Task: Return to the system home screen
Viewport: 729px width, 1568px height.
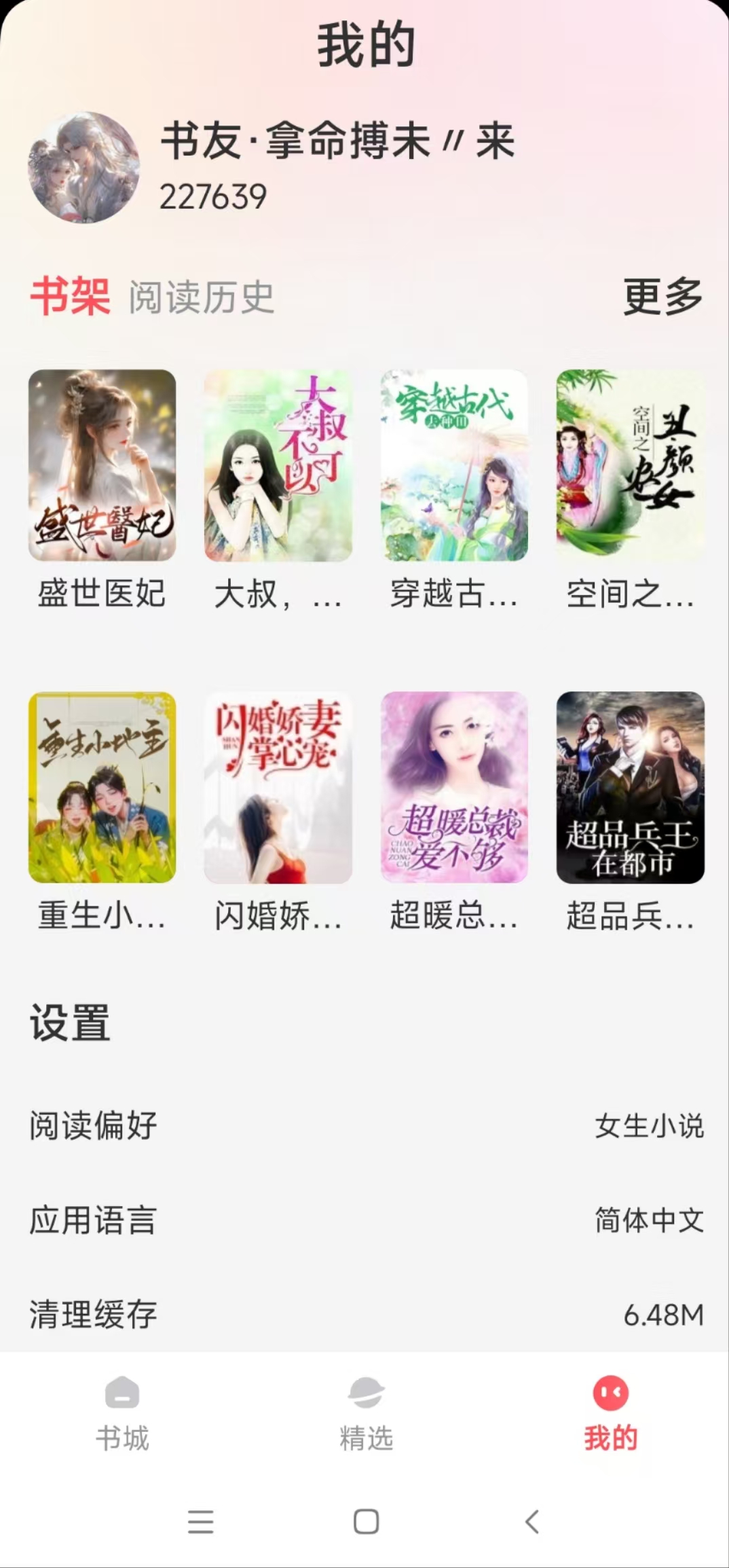Action: pos(366,1522)
